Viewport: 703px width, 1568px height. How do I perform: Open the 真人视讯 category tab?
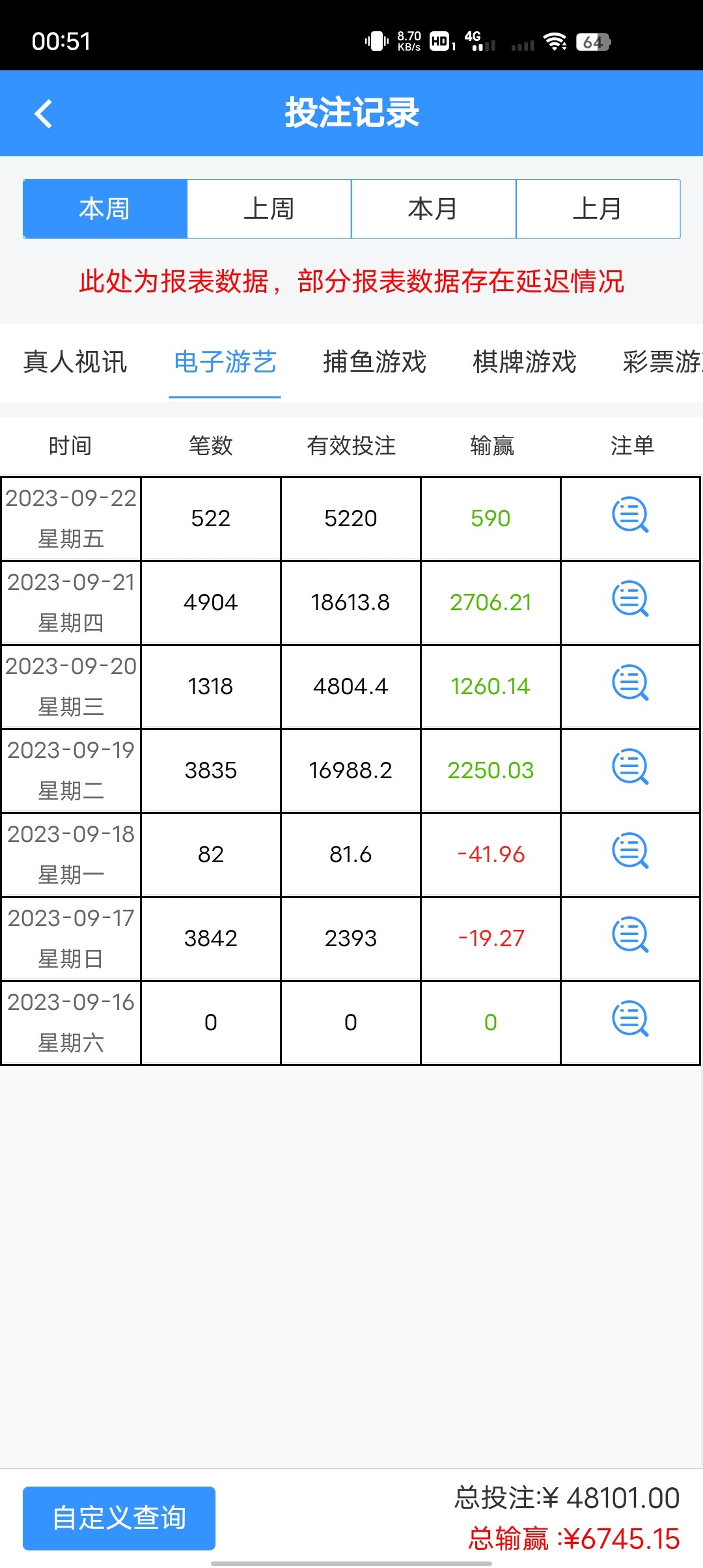pyautogui.click(x=76, y=362)
